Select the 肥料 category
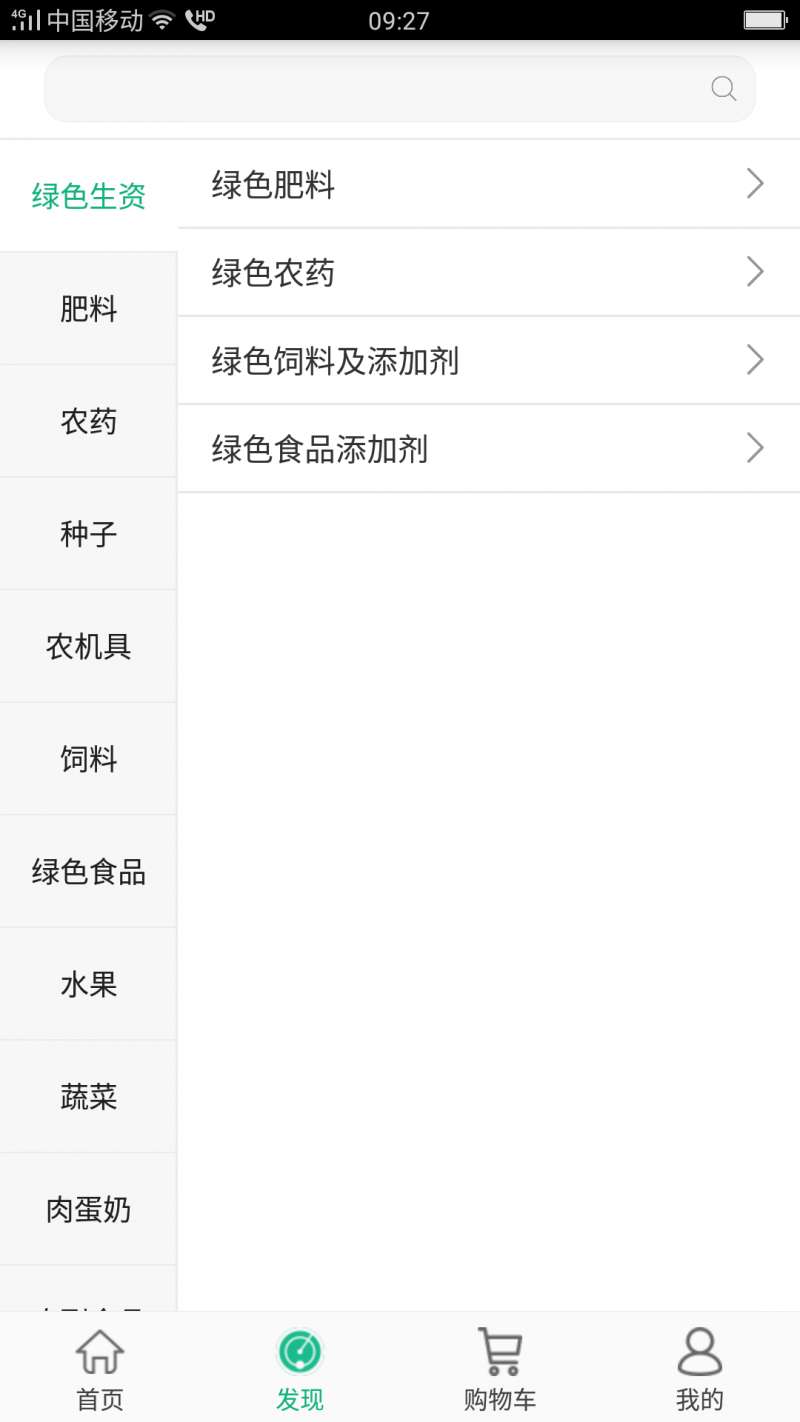Image resolution: width=800 pixels, height=1422 pixels. (89, 309)
